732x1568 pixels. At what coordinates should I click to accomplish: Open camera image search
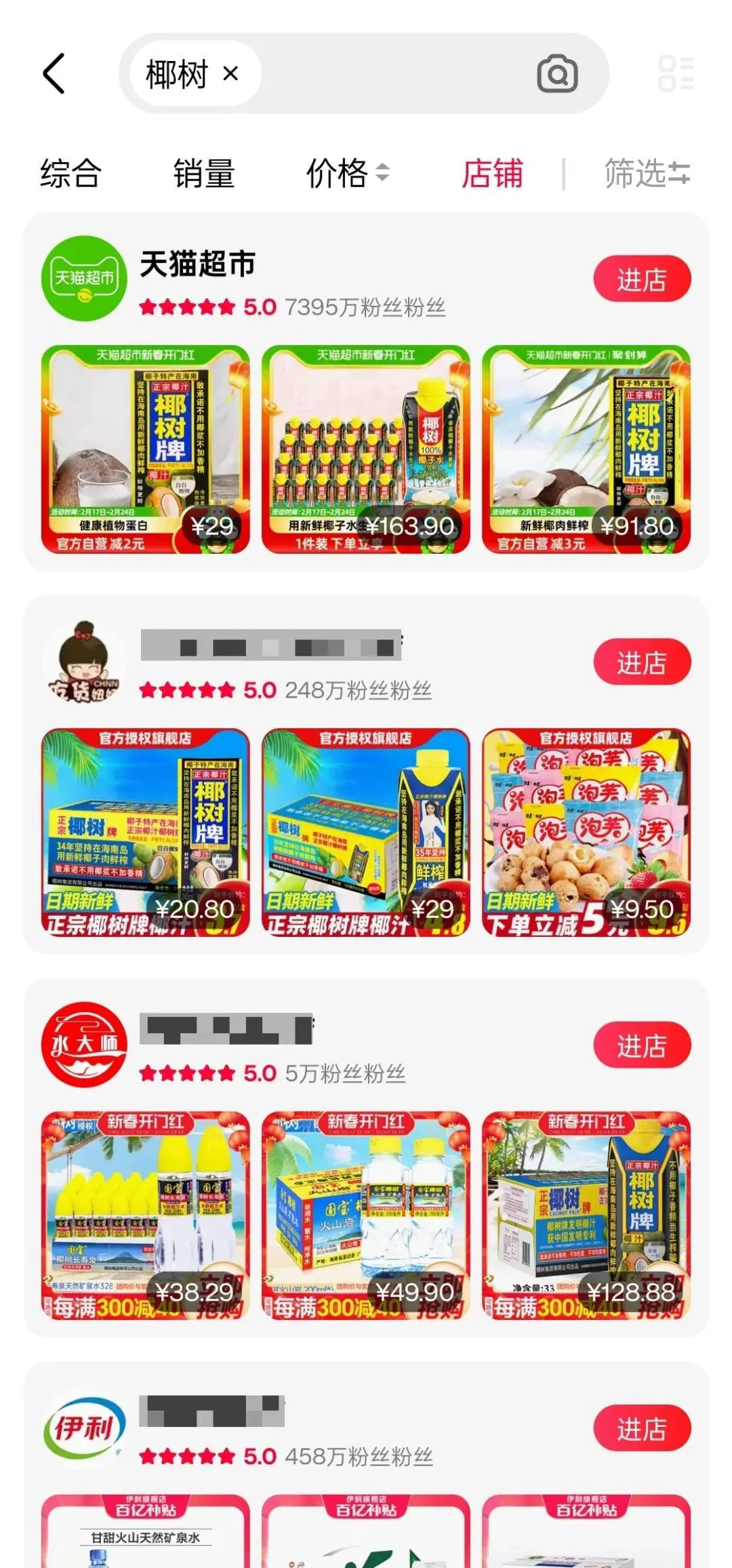point(557,74)
